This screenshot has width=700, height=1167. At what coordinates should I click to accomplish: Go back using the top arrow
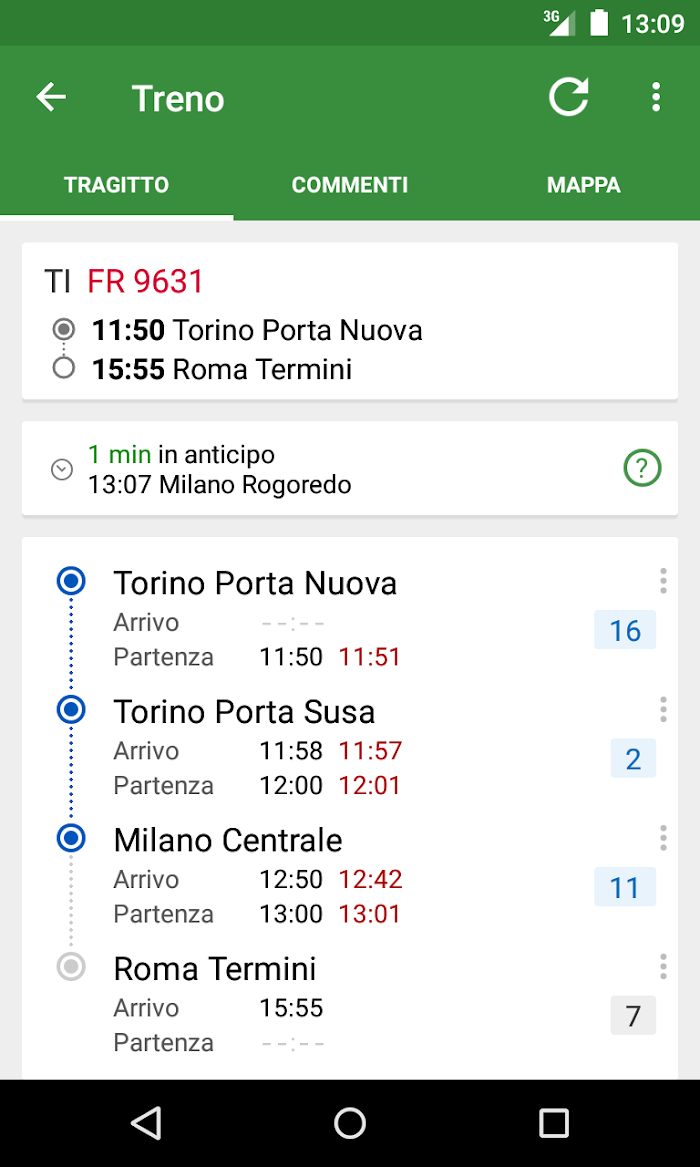[51, 97]
